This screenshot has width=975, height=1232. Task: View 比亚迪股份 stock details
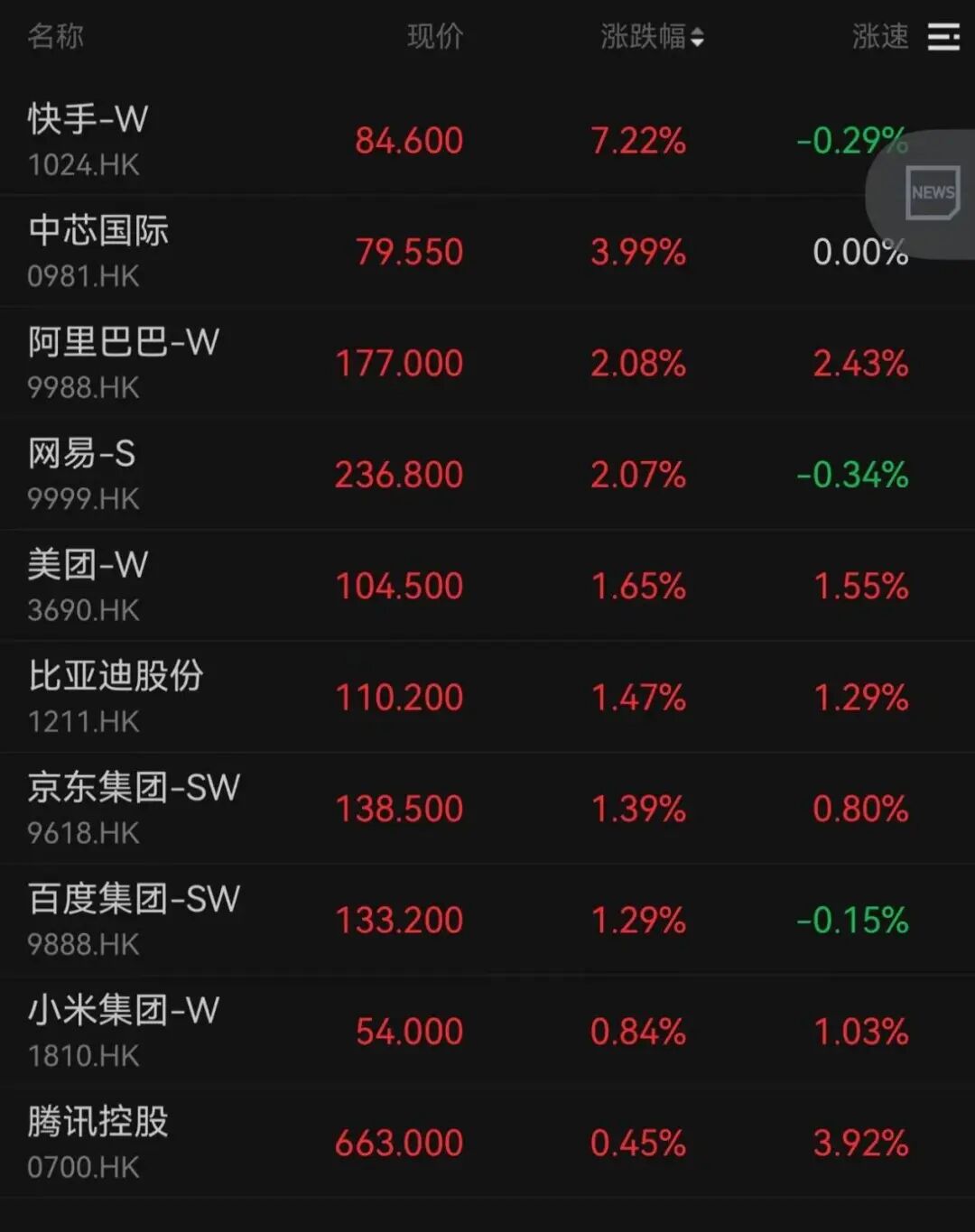click(x=116, y=697)
